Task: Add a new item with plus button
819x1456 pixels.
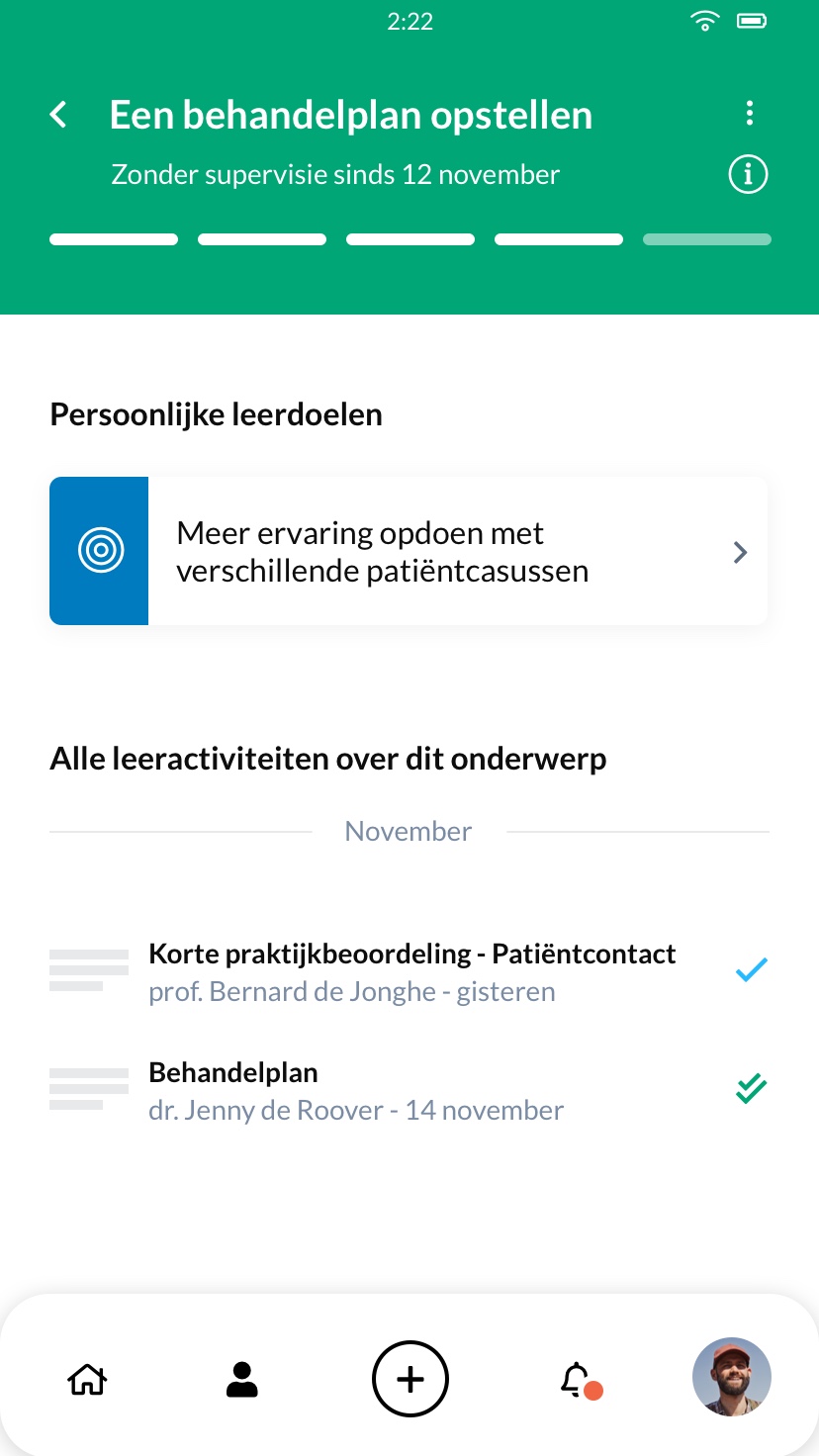Action: (x=409, y=1378)
